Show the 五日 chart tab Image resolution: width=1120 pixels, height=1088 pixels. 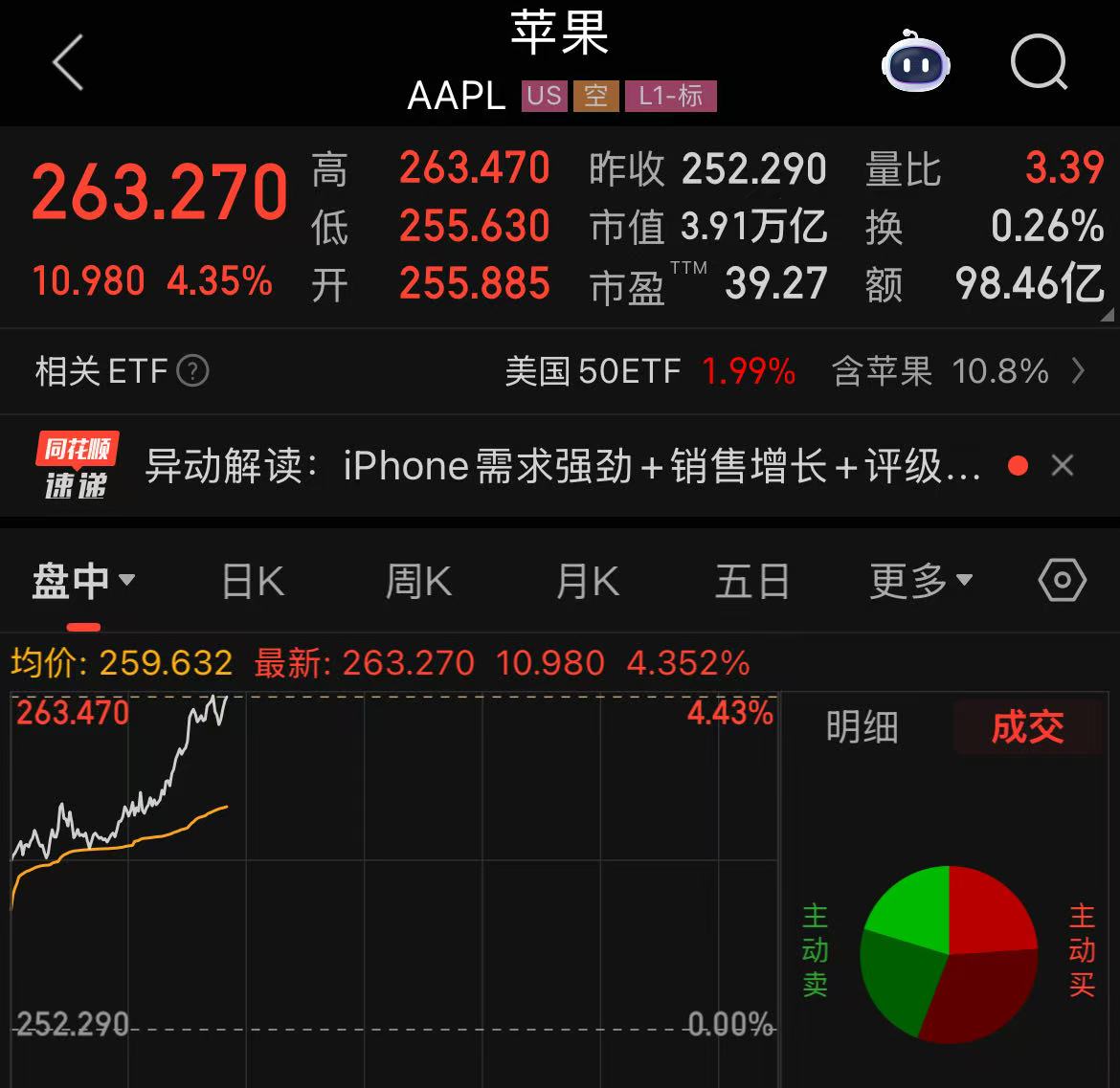752,581
